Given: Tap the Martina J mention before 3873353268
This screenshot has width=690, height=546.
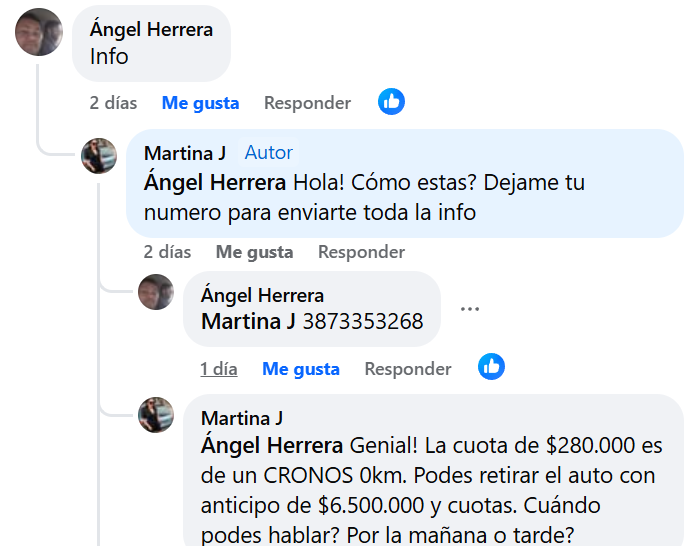Looking at the screenshot, I should click(x=248, y=322).
